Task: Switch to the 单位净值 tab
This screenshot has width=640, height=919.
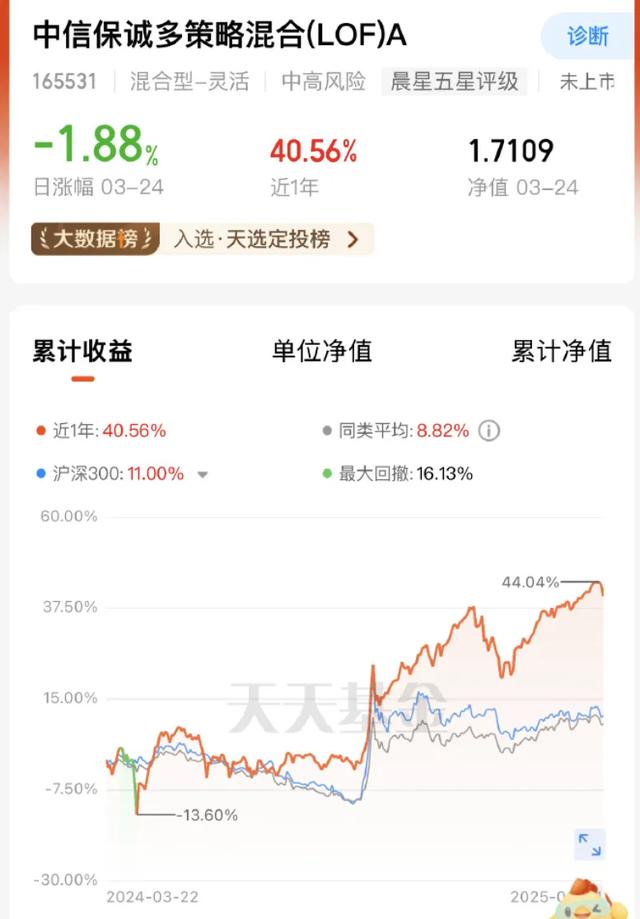Action: coord(322,351)
